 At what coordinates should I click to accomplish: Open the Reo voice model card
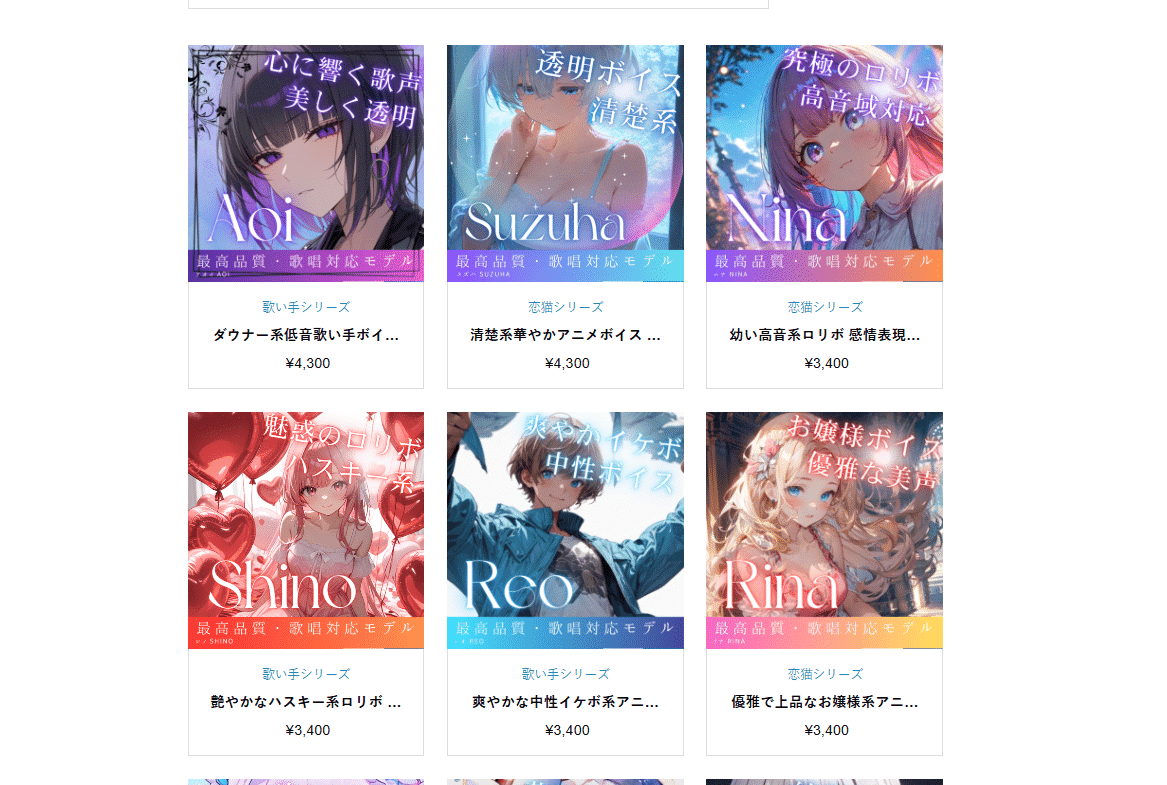[565, 530]
